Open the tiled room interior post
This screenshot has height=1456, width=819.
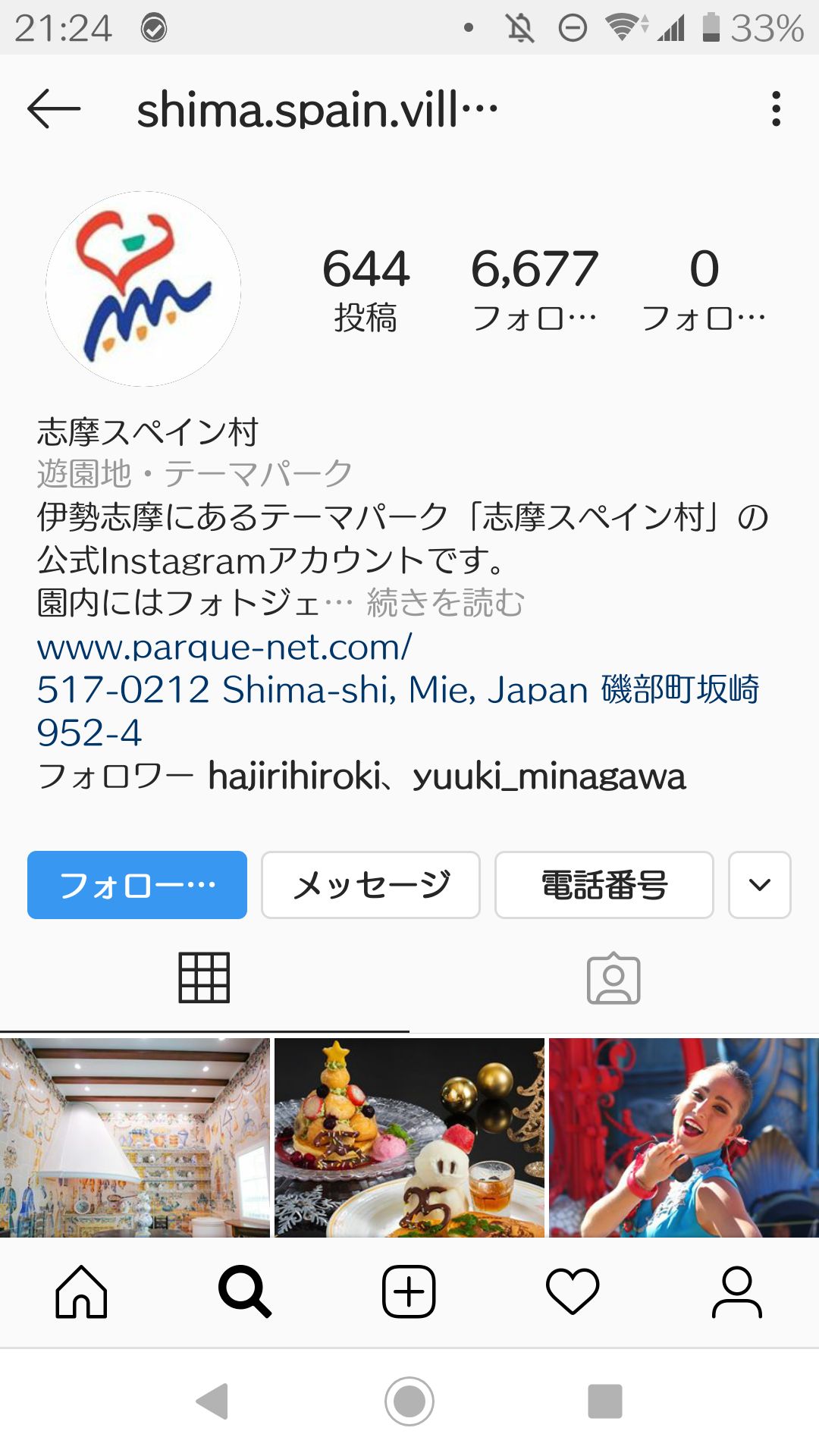pyautogui.click(x=135, y=1137)
